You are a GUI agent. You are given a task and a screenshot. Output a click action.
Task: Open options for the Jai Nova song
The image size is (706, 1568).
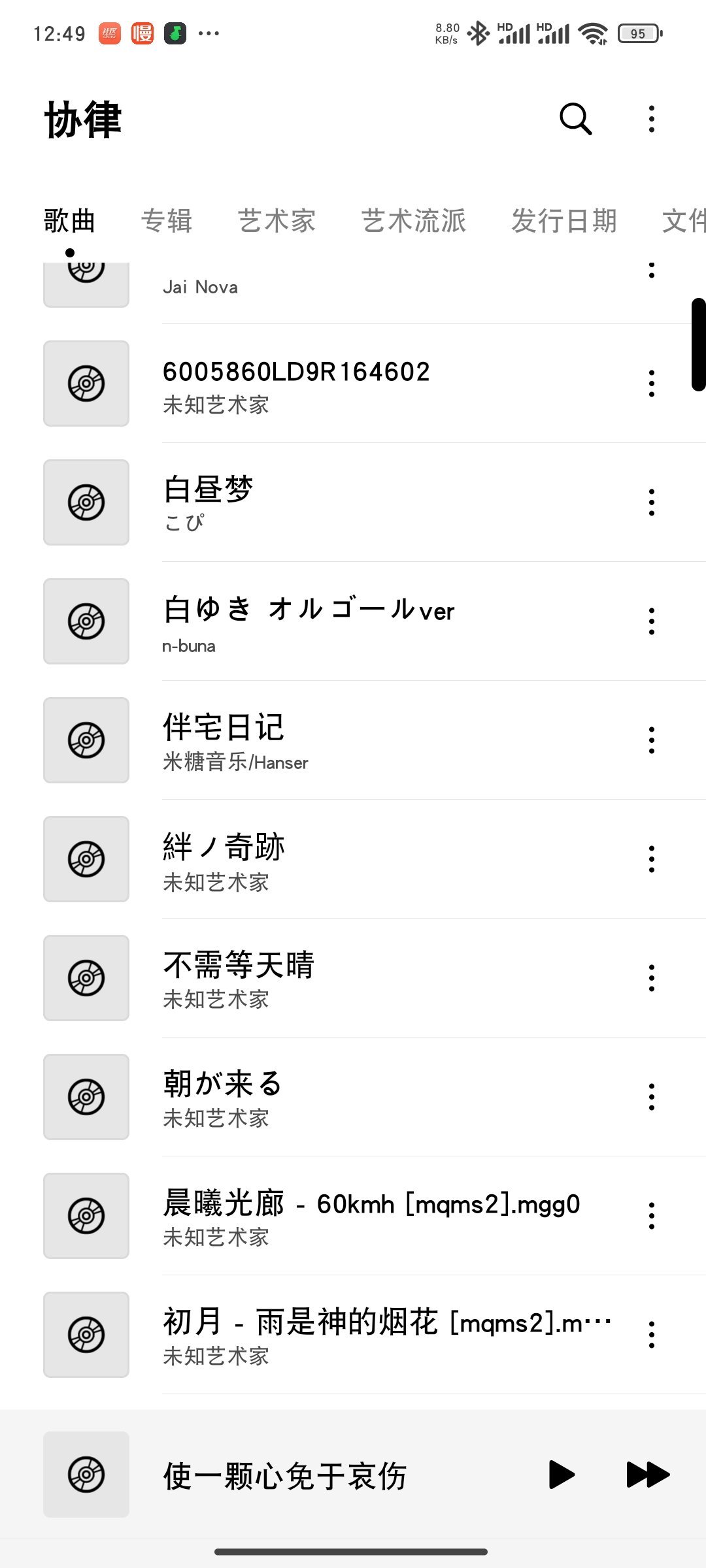[x=651, y=270]
